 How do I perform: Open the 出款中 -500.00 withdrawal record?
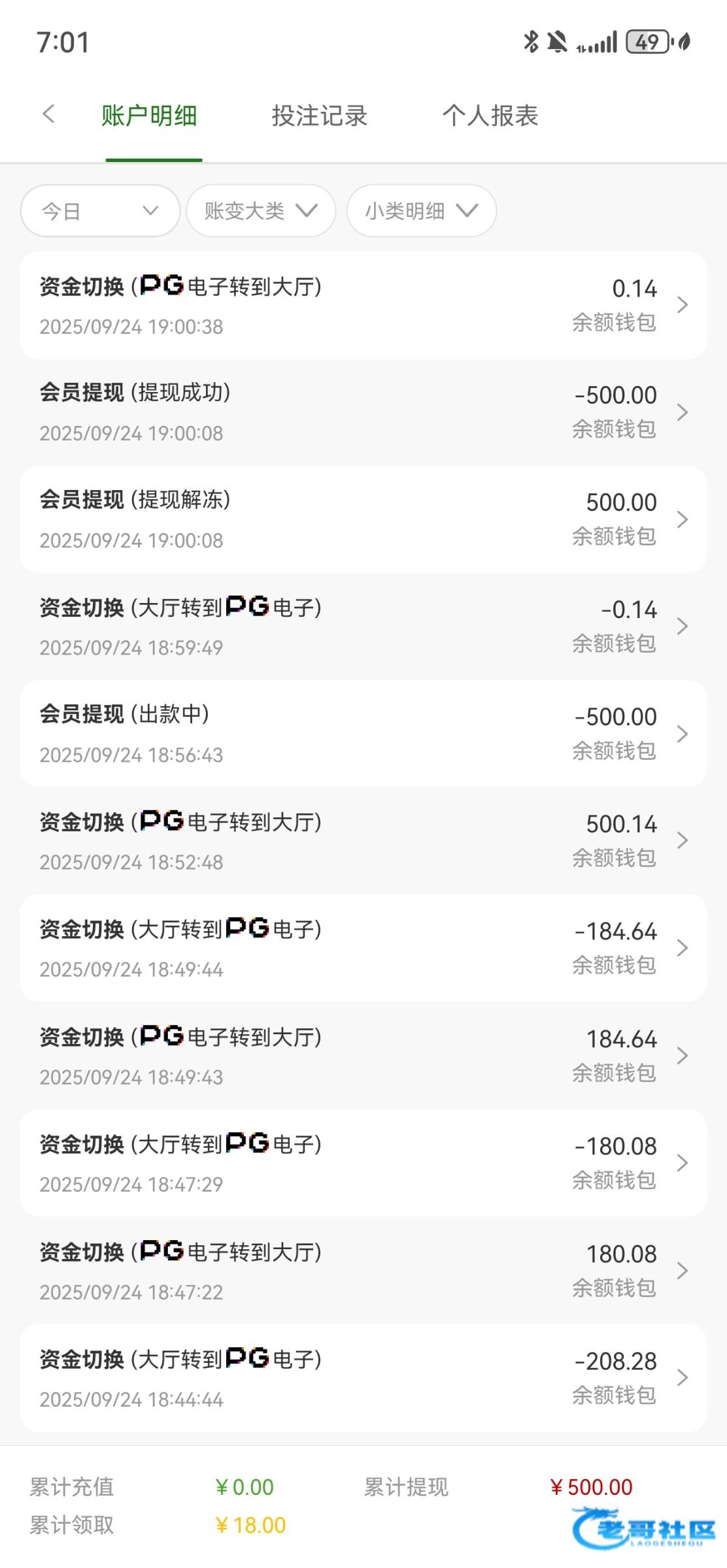[x=363, y=734]
